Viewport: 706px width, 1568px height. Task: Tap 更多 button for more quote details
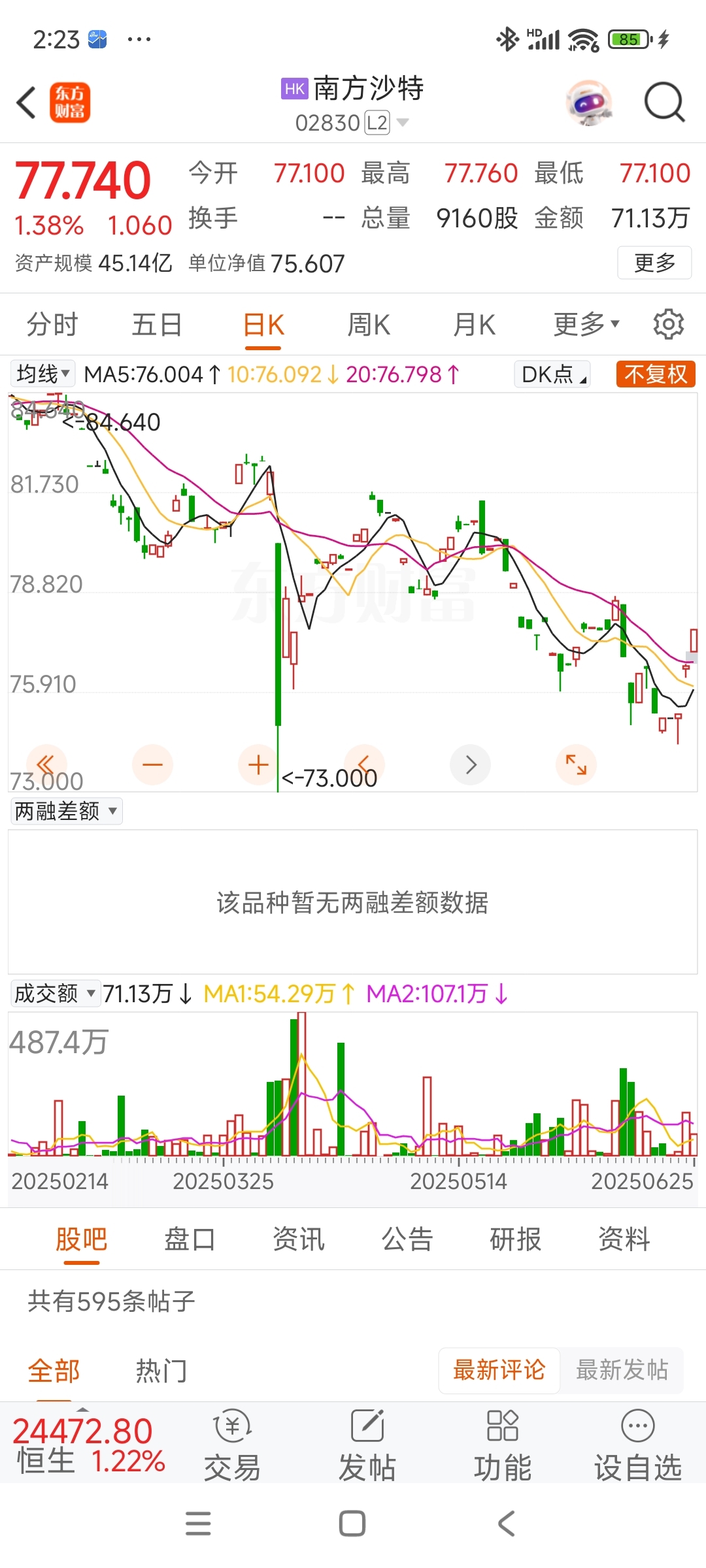pos(654,263)
